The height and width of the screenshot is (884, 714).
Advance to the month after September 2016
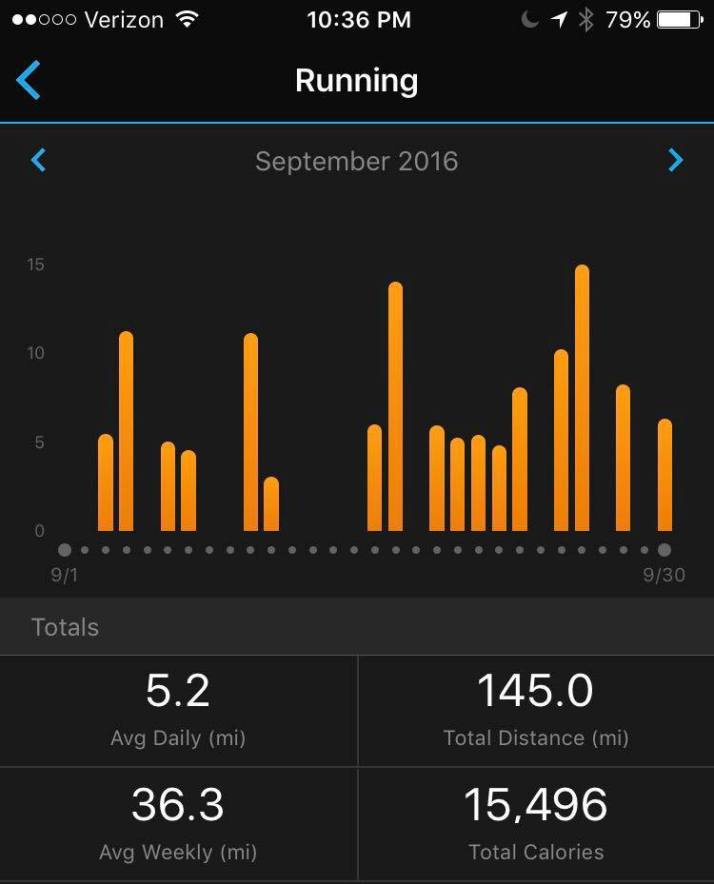point(676,160)
